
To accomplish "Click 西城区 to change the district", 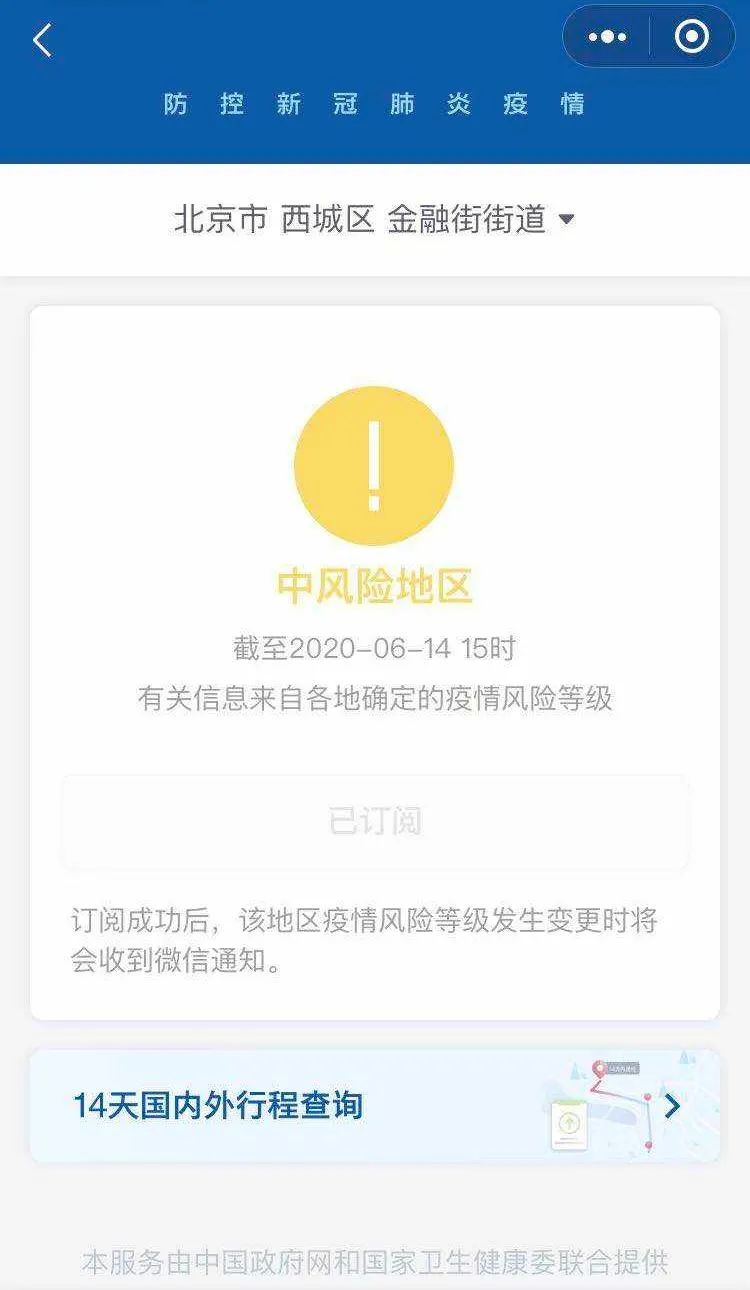I will click(326, 220).
